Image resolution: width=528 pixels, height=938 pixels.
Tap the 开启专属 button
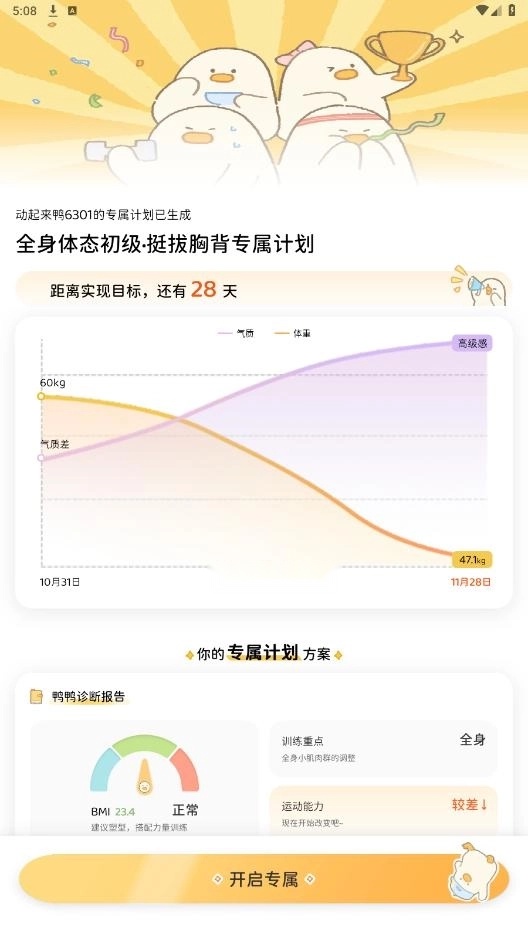coord(264,879)
